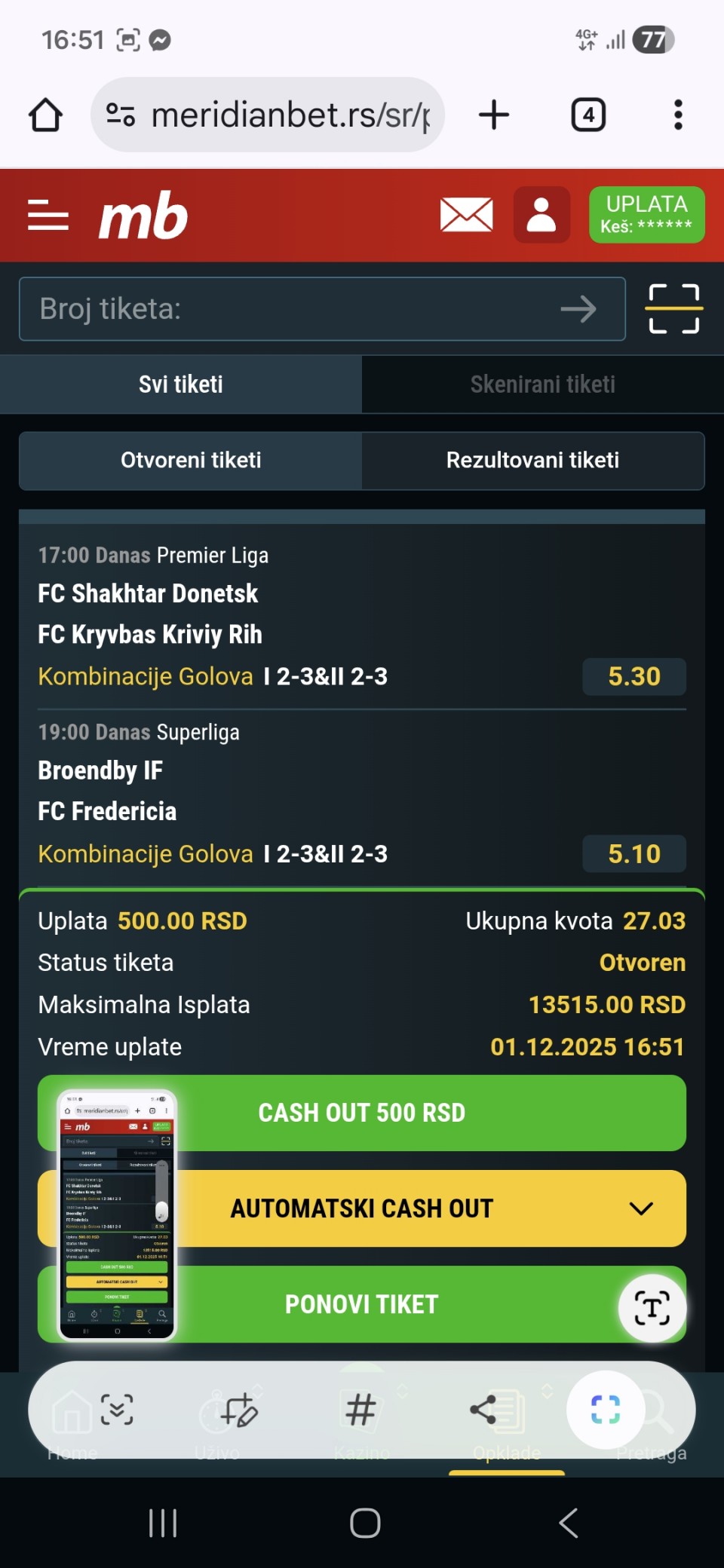Tap the UPLATA deposit button
Image resolution: width=724 pixels, height=1568 pixels.
pos(646,215)
